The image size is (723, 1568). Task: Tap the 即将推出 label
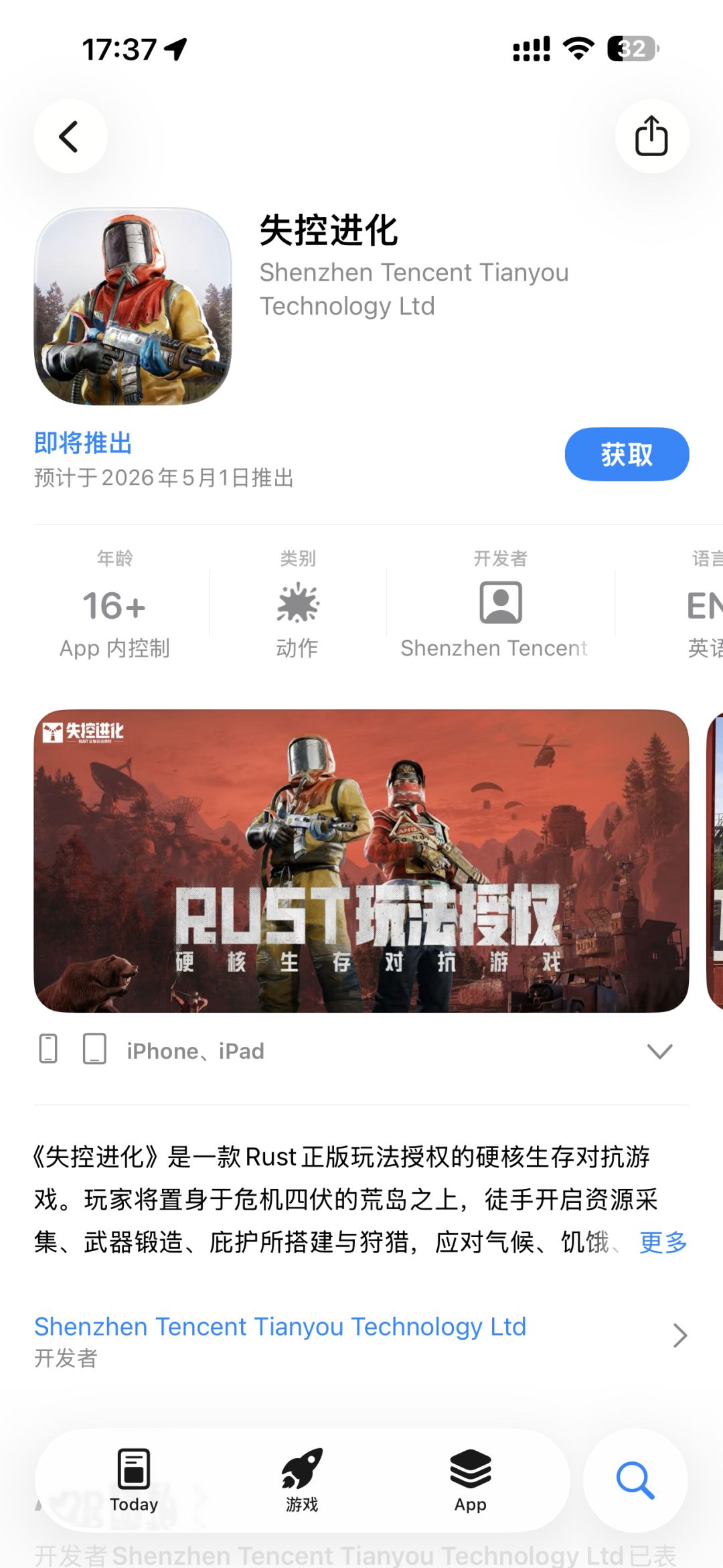[82, 443]
